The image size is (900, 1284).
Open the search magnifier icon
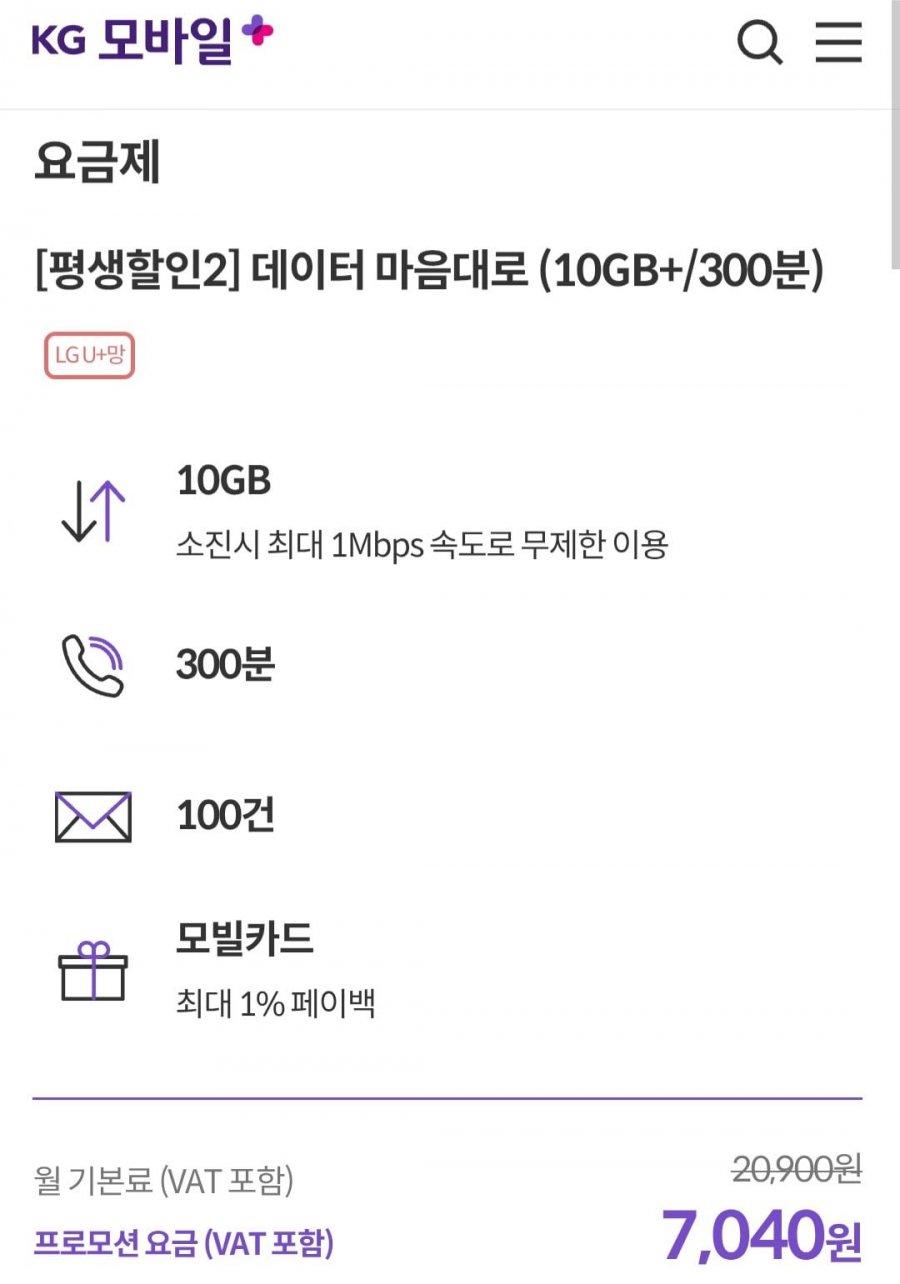click(760, 42)
